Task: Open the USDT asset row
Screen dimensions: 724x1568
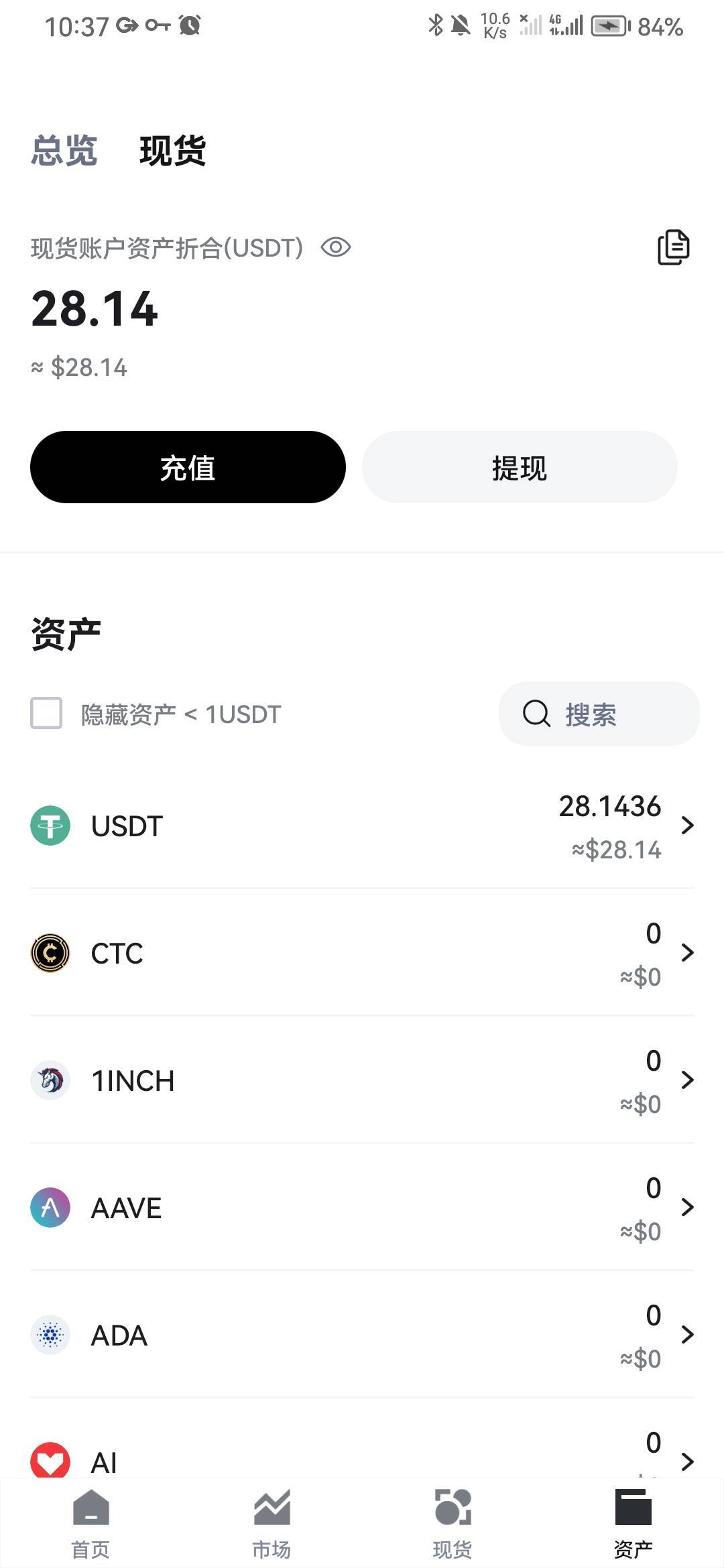Action: tap(362, 826)
